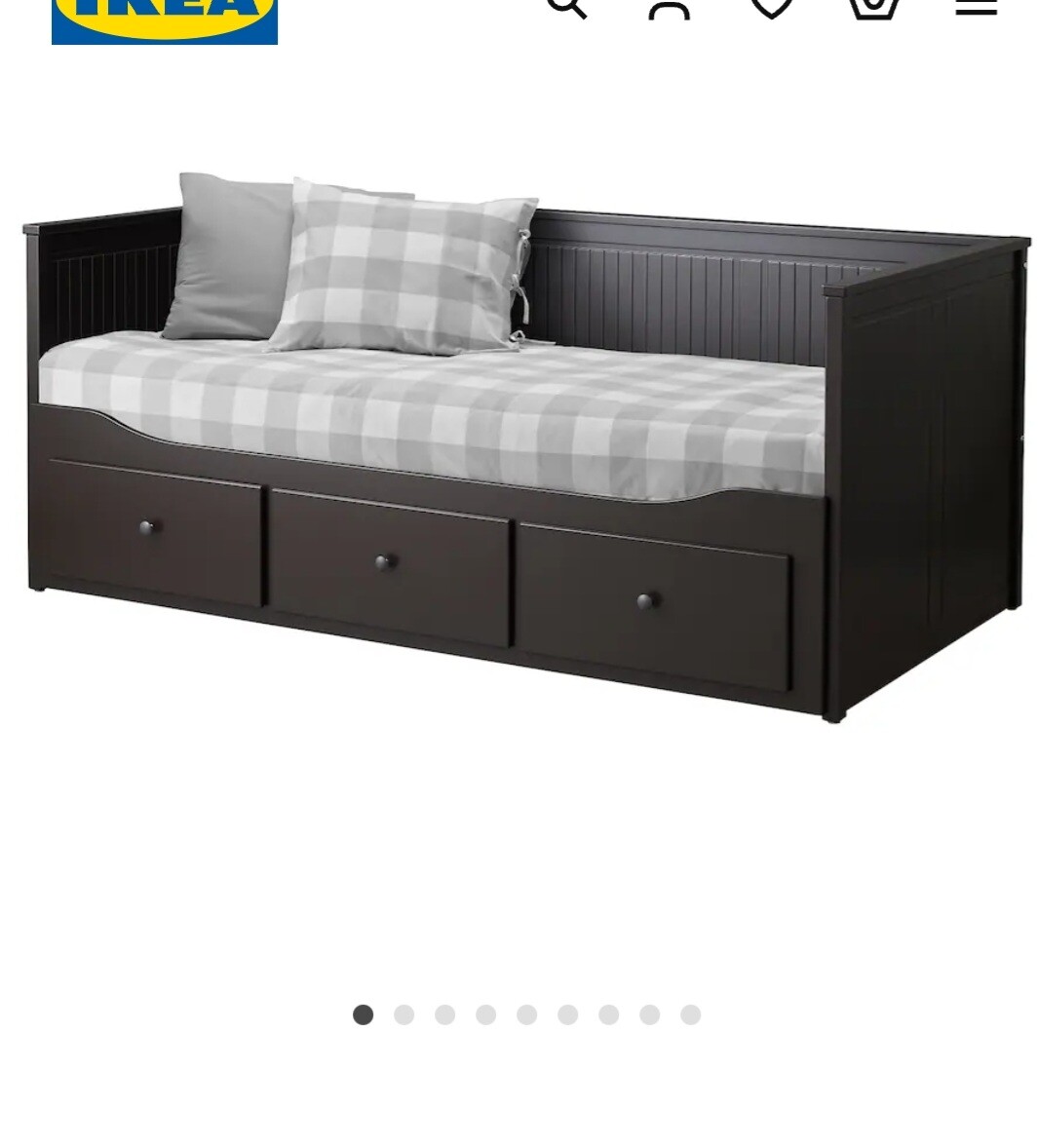Open the user account icon
Image resolution: width=1038 pixels, height=1148 pixels.
click(669, 8)
